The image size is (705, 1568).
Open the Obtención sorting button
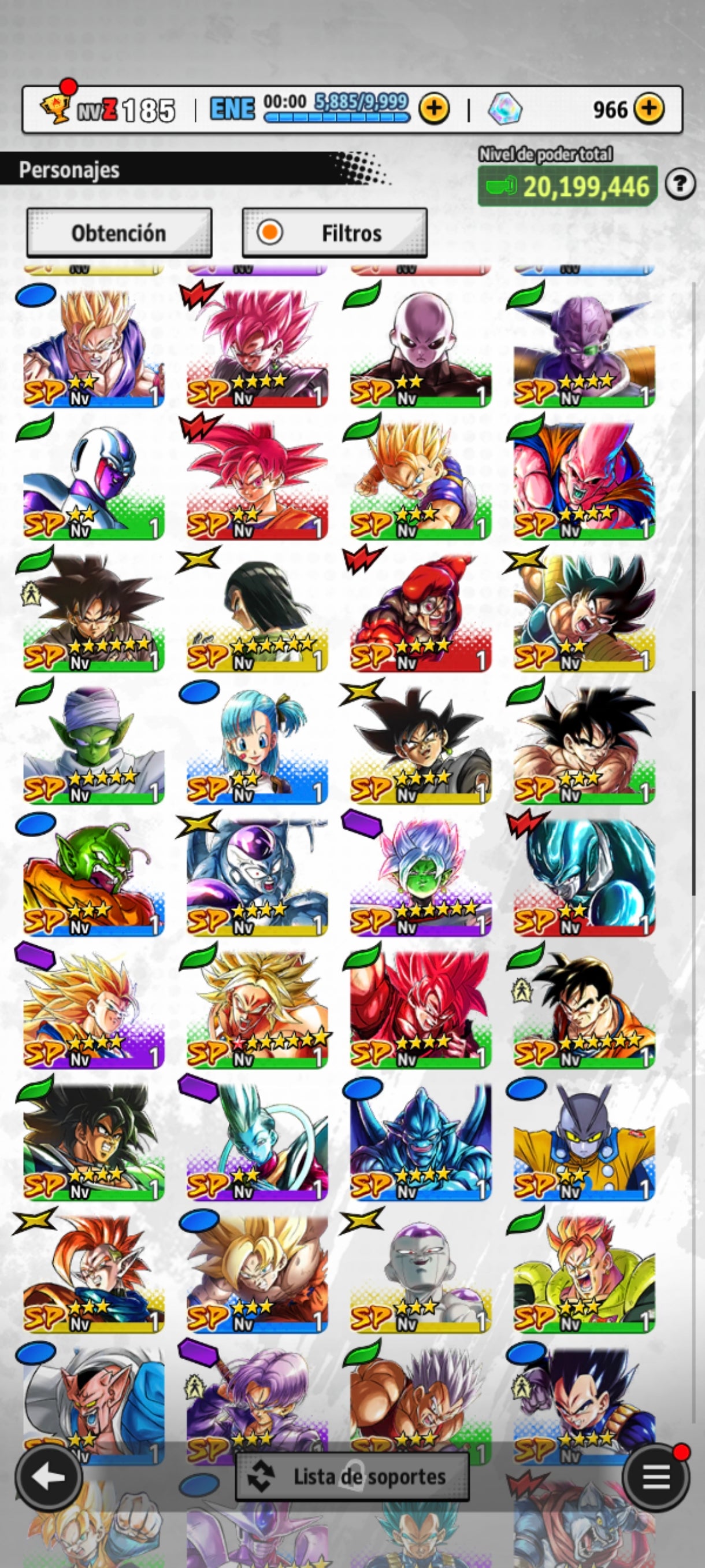pos(119,233)
